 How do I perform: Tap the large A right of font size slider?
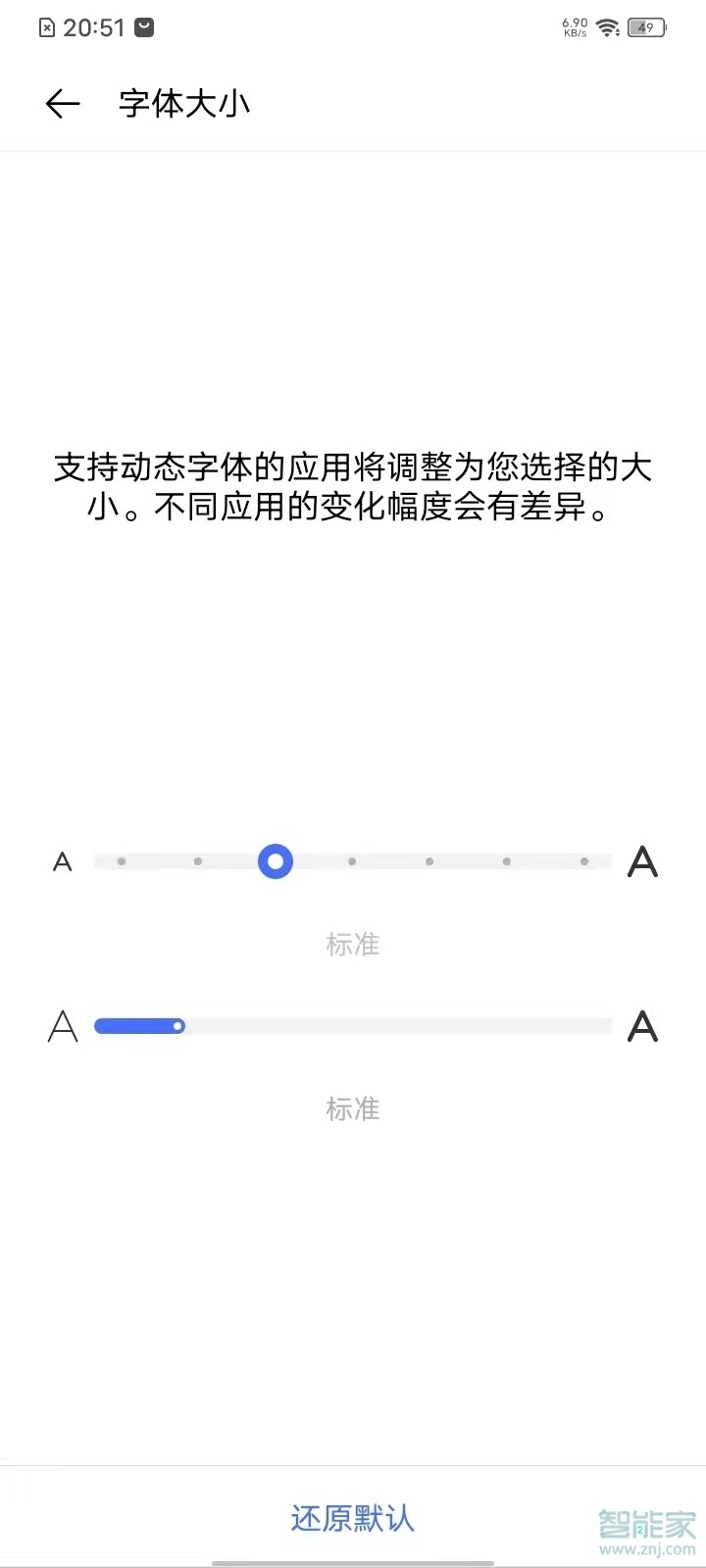[x=642, y=861]
